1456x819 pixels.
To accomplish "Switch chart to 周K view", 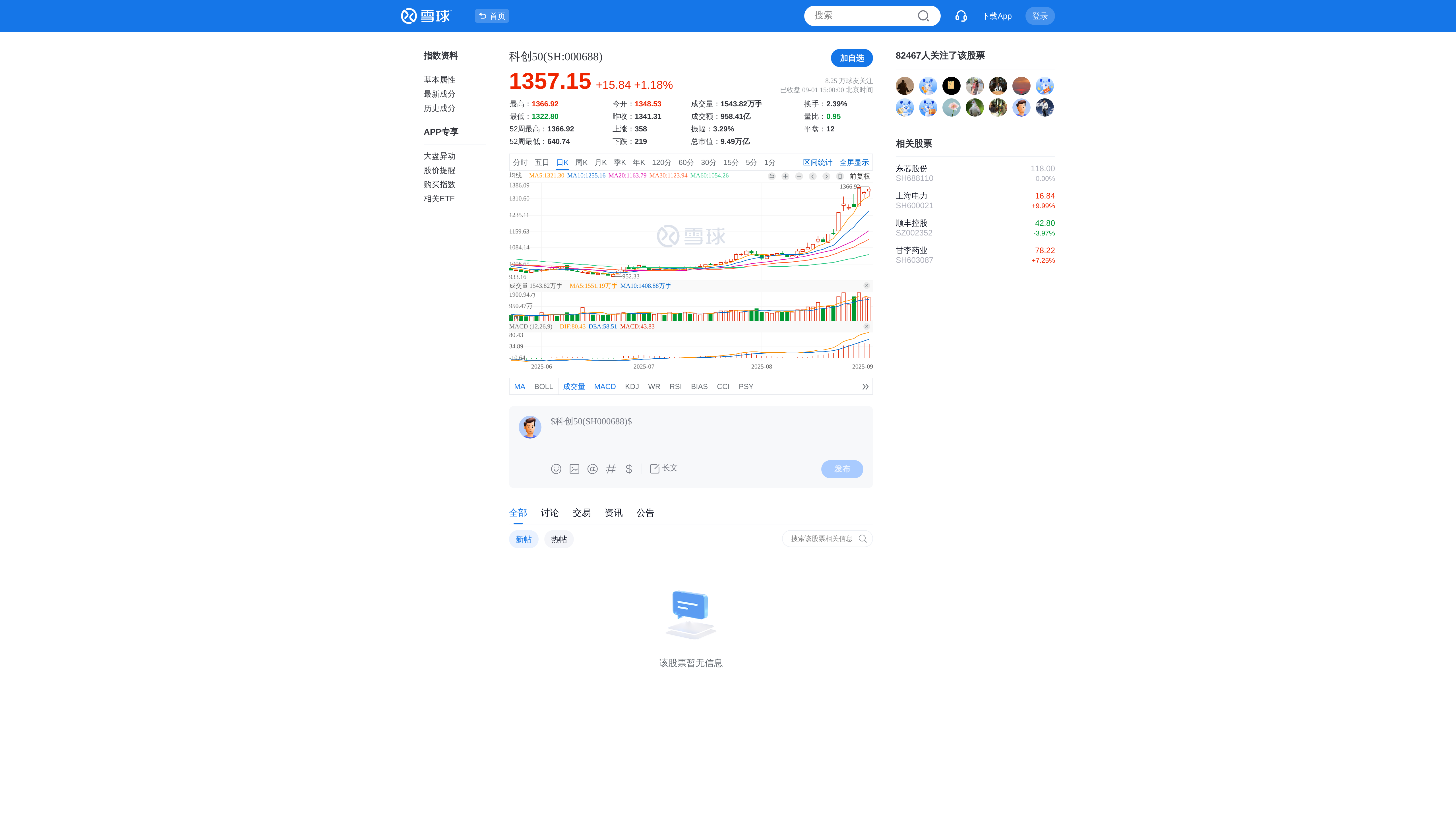I will coord(581,162).
